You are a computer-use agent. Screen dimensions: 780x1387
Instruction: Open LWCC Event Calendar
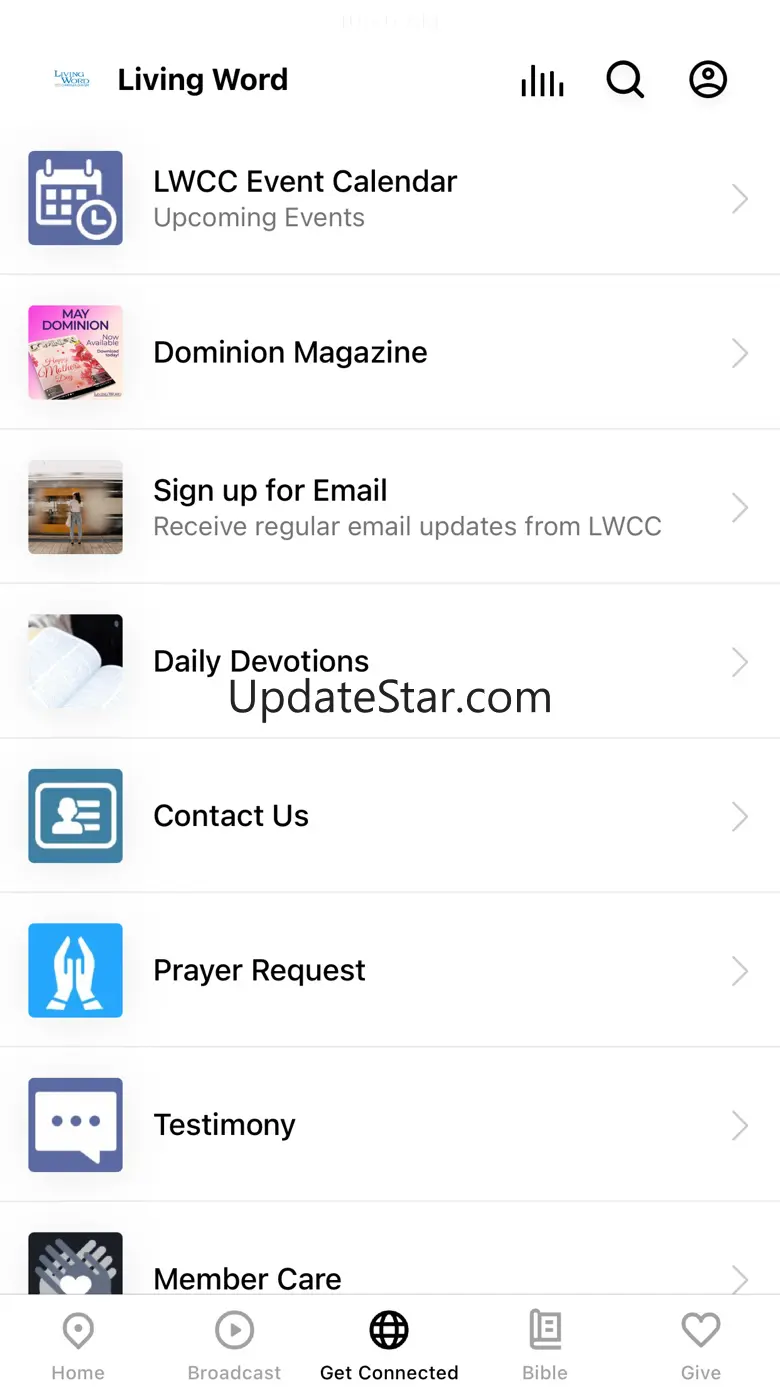(390, 198)
